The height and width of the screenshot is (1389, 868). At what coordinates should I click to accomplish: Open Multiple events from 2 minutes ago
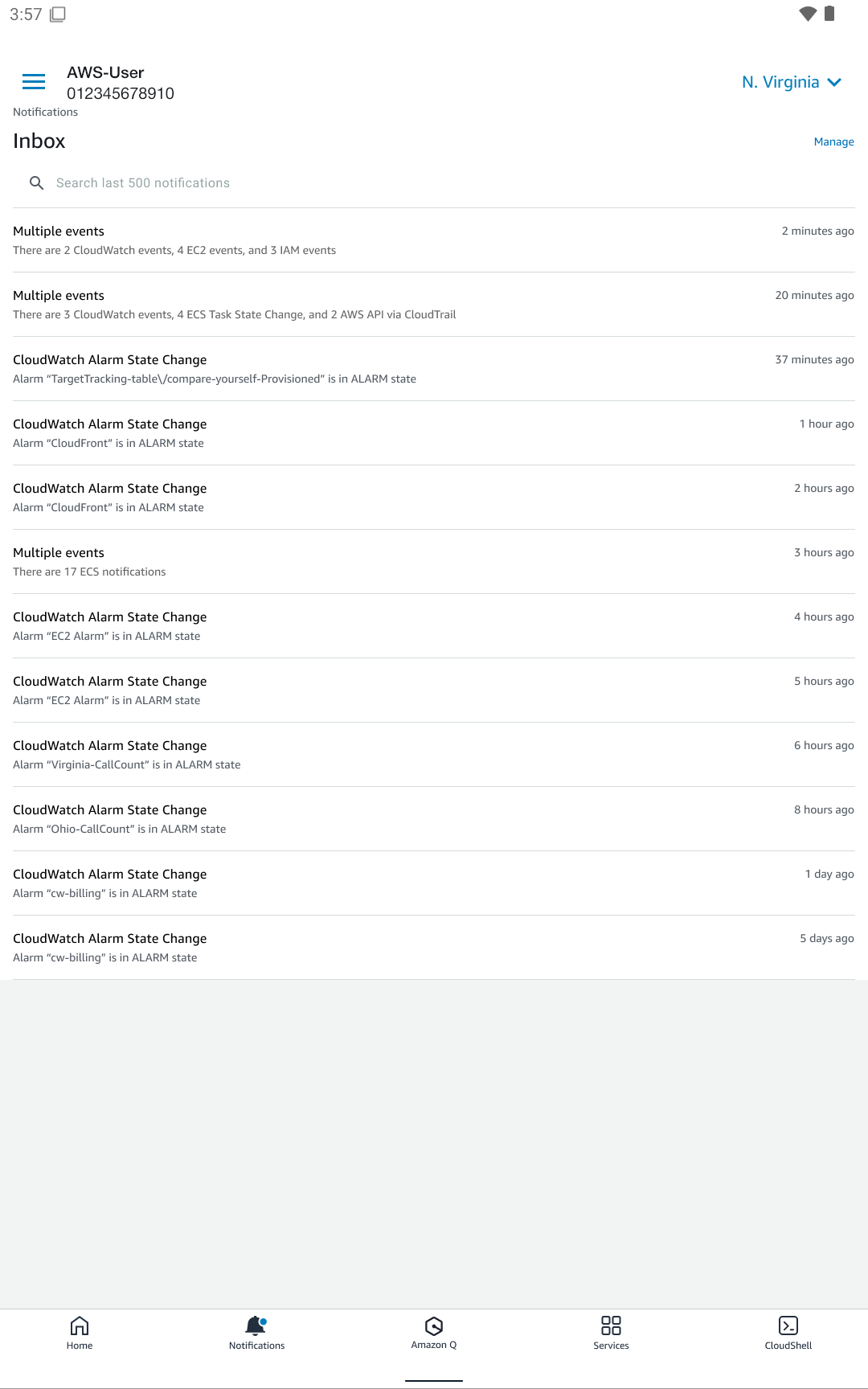[434, 240]
